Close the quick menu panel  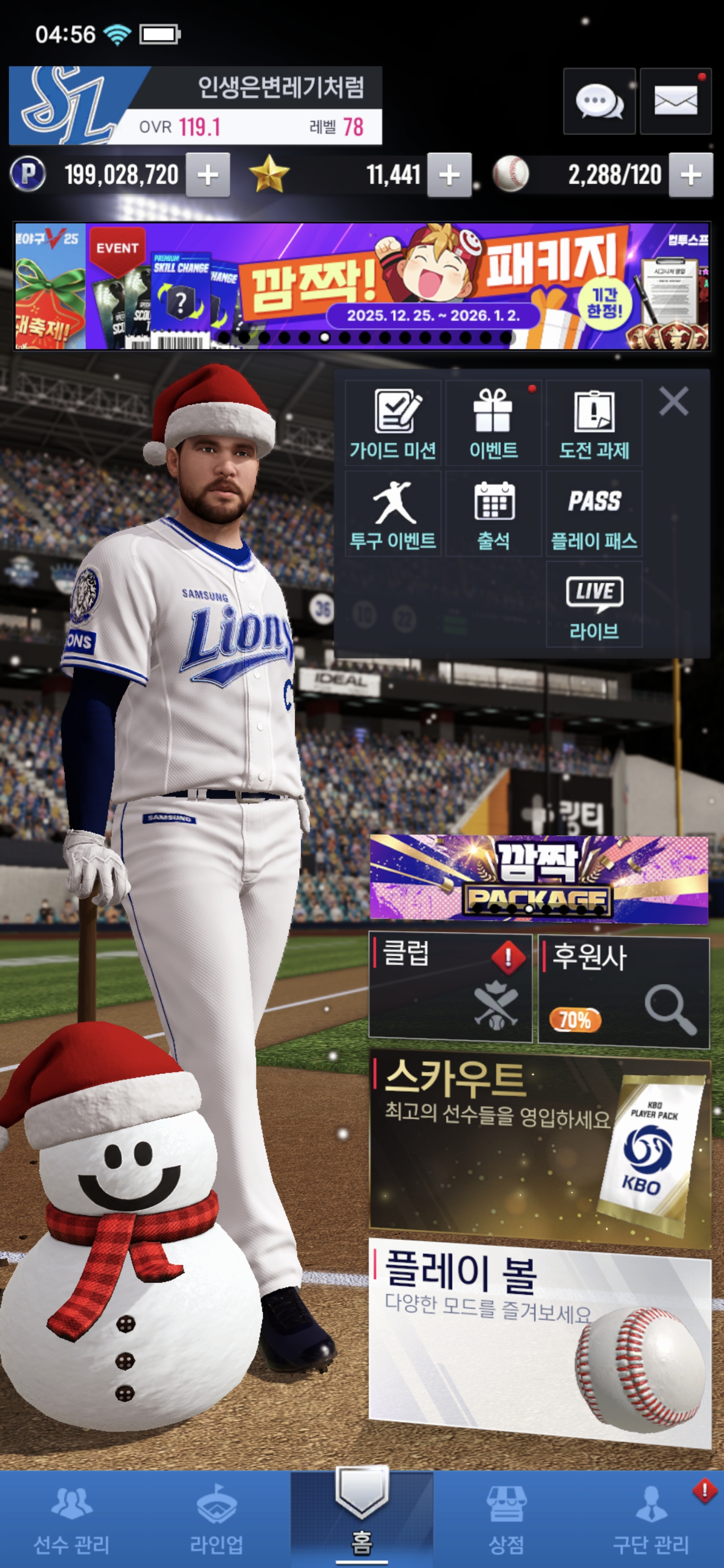pos(673,402)
